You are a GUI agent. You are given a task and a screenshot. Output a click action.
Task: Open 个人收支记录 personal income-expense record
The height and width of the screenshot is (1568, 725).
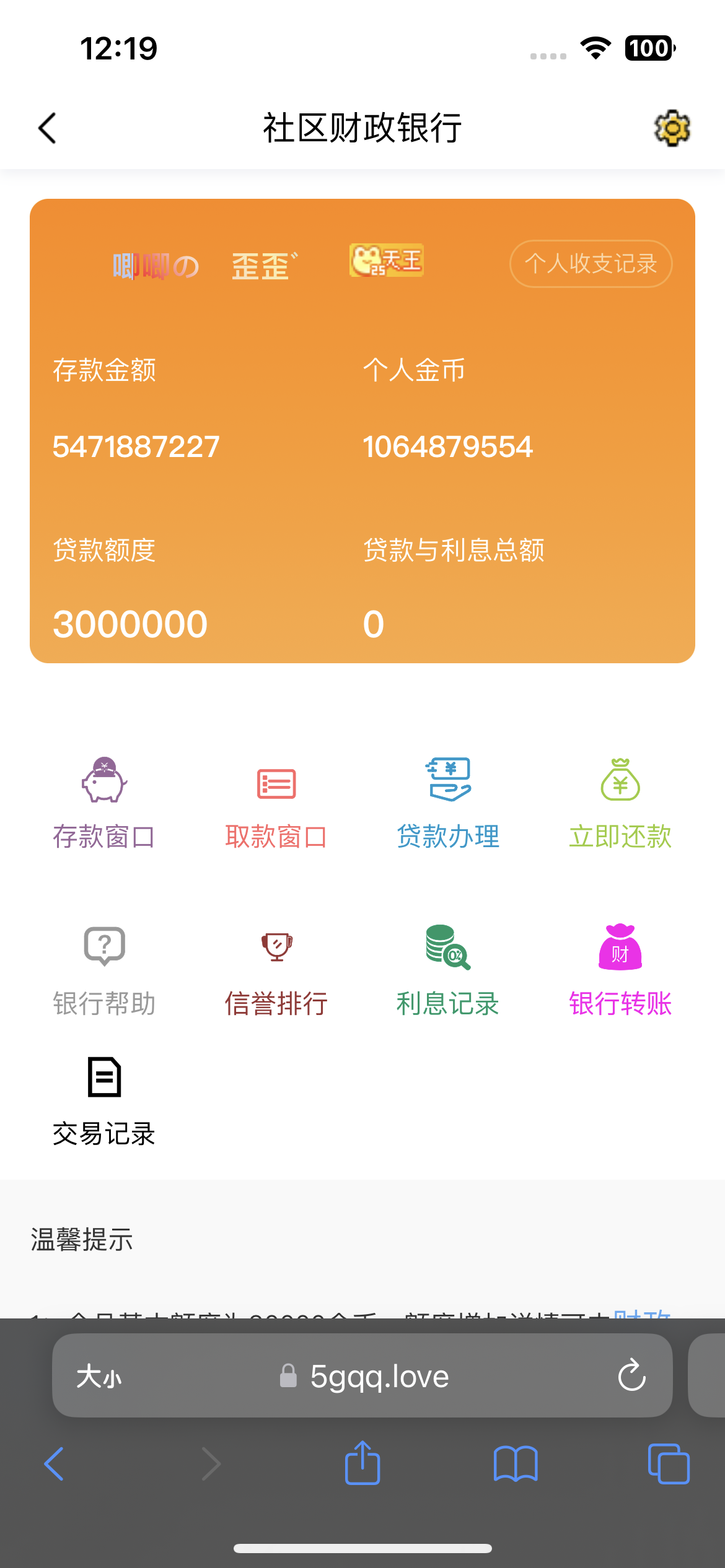point(589,263)
